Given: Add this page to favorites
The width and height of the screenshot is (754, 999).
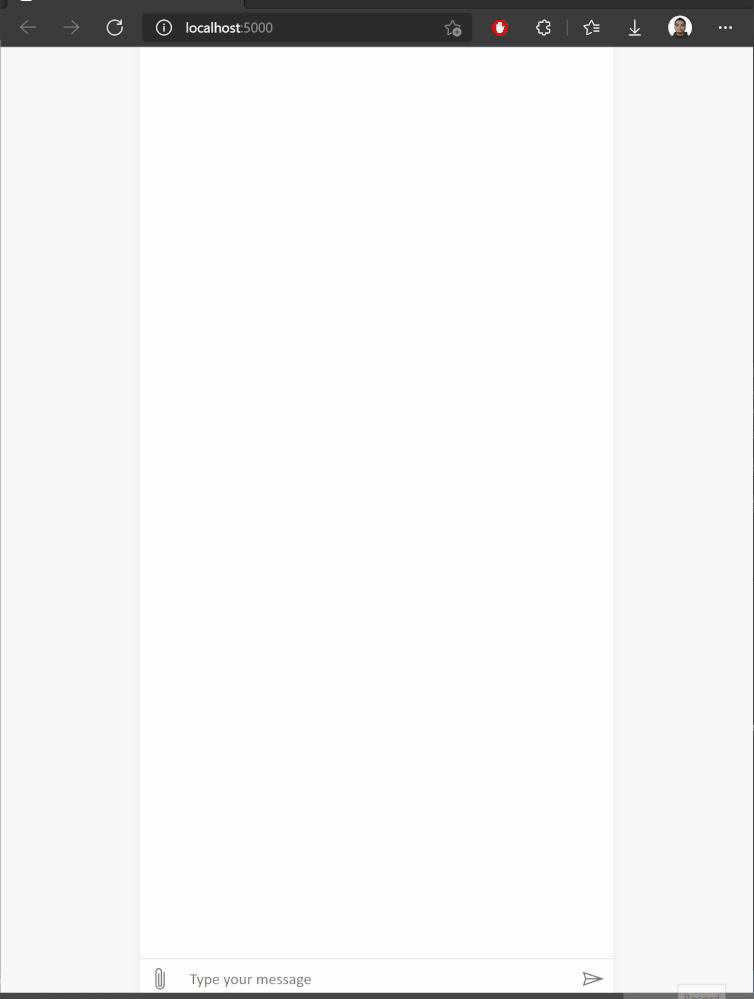Looking at the screenshot, I should (453, 28).
